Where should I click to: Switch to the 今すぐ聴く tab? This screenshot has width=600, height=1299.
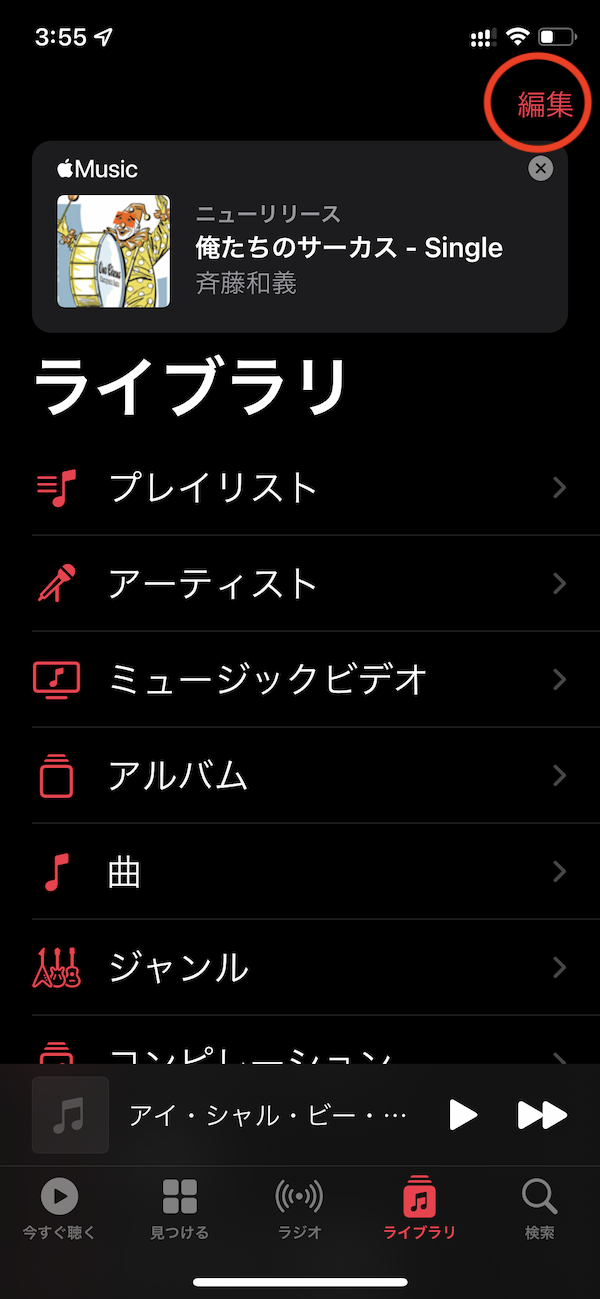pos(60,1210)
